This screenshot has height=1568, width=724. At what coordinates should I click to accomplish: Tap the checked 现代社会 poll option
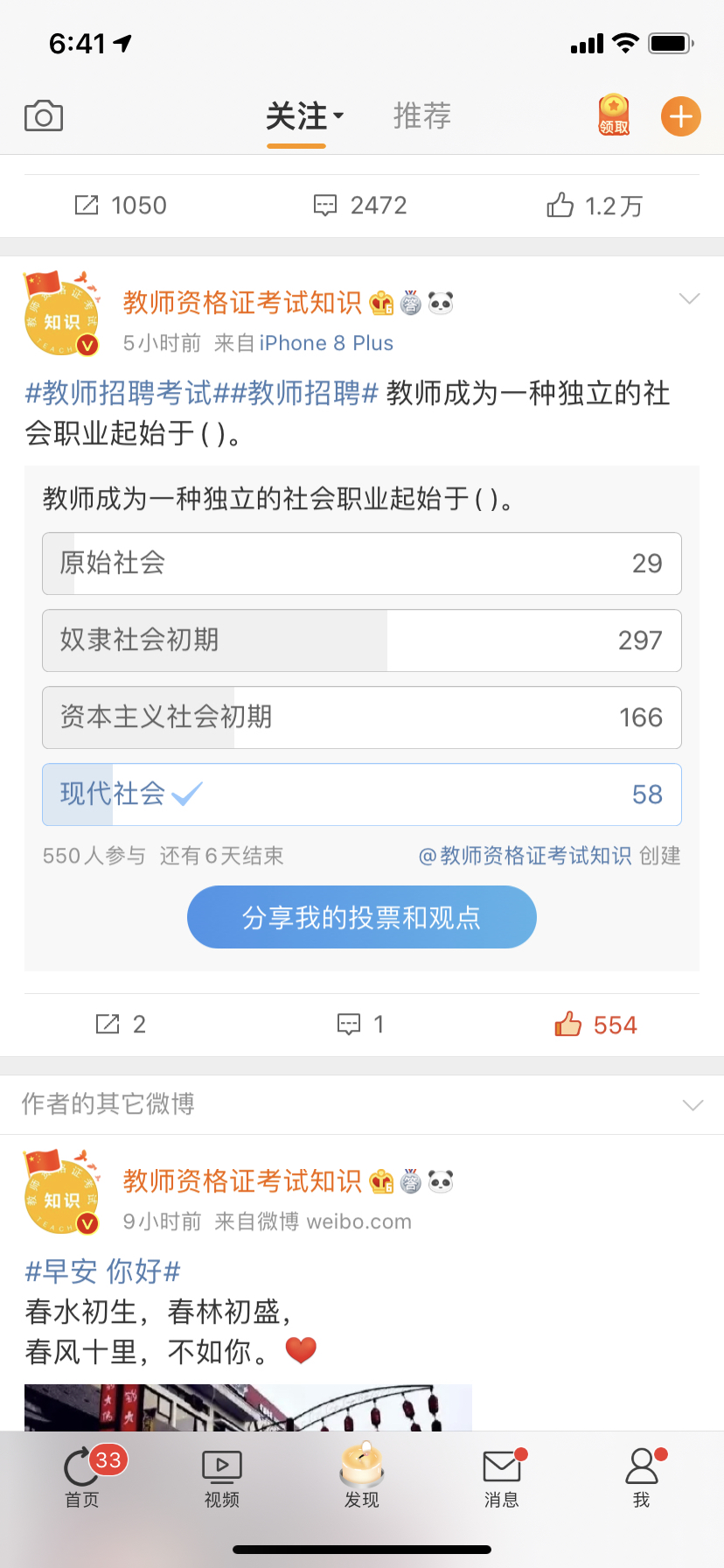[x=361, y=794]
